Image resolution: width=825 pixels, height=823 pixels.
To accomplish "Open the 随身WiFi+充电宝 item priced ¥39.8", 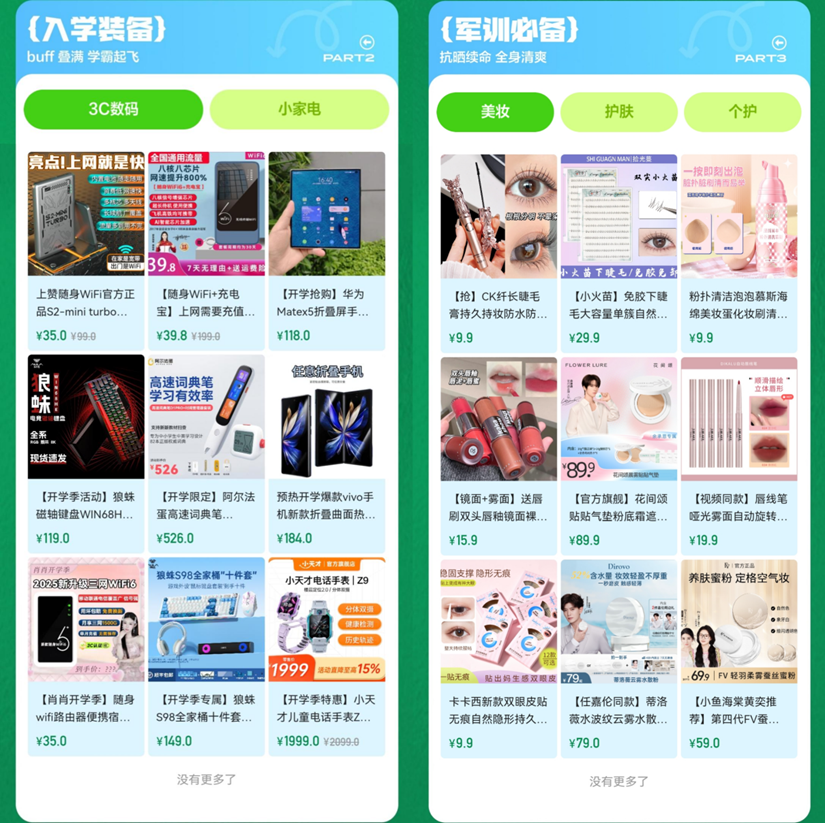I will point(206,250).
